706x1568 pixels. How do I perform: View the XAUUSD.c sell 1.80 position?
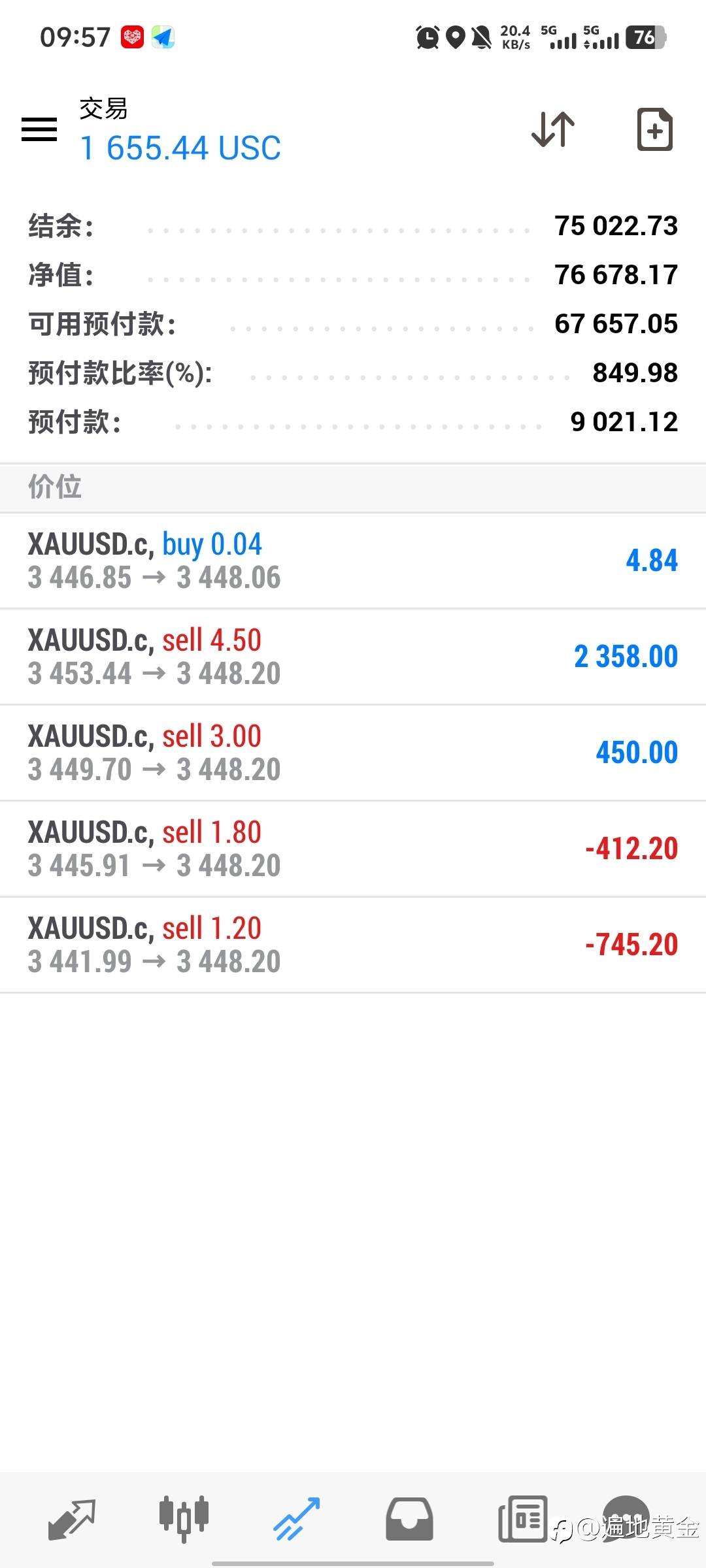(x=353, y=849)
